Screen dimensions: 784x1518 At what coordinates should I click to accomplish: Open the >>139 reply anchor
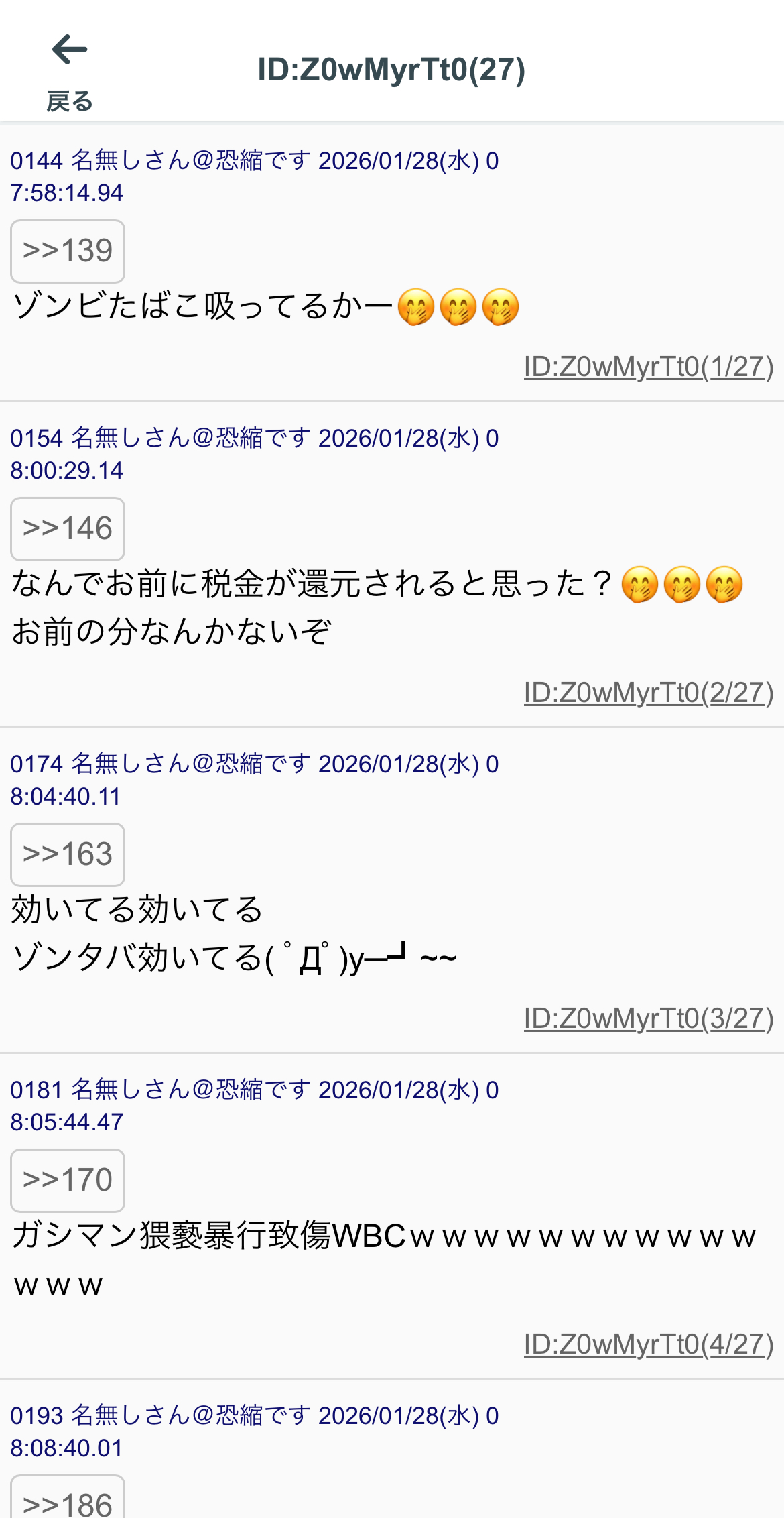pos(68,251)
